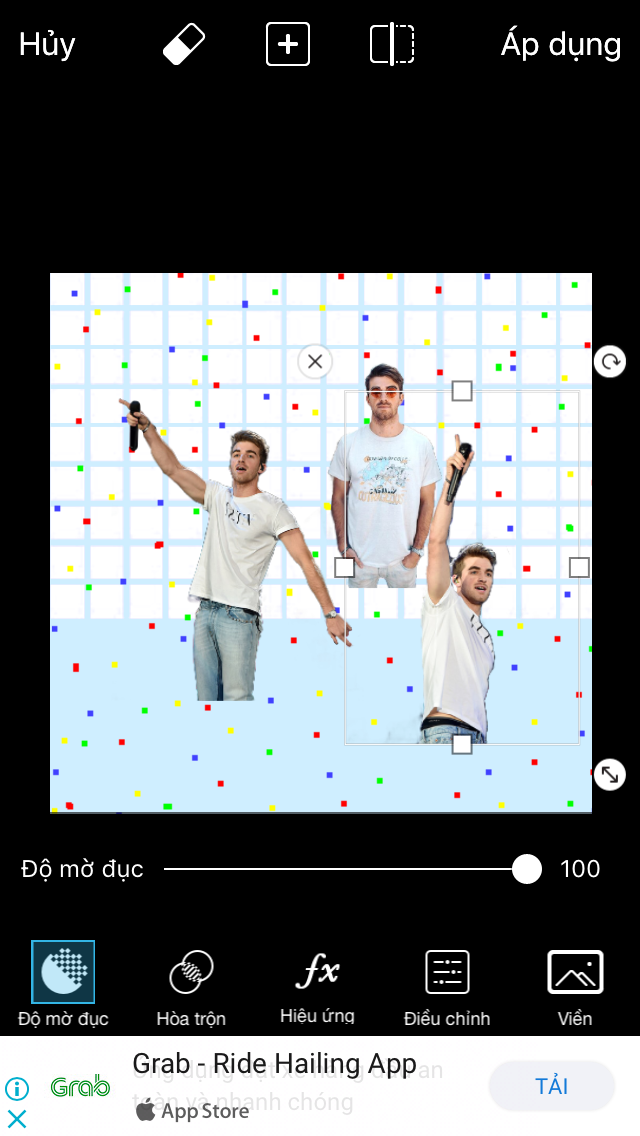Tap the resize arrow handle
This screenshot has height=1136, width=640.
coord(610,774)
